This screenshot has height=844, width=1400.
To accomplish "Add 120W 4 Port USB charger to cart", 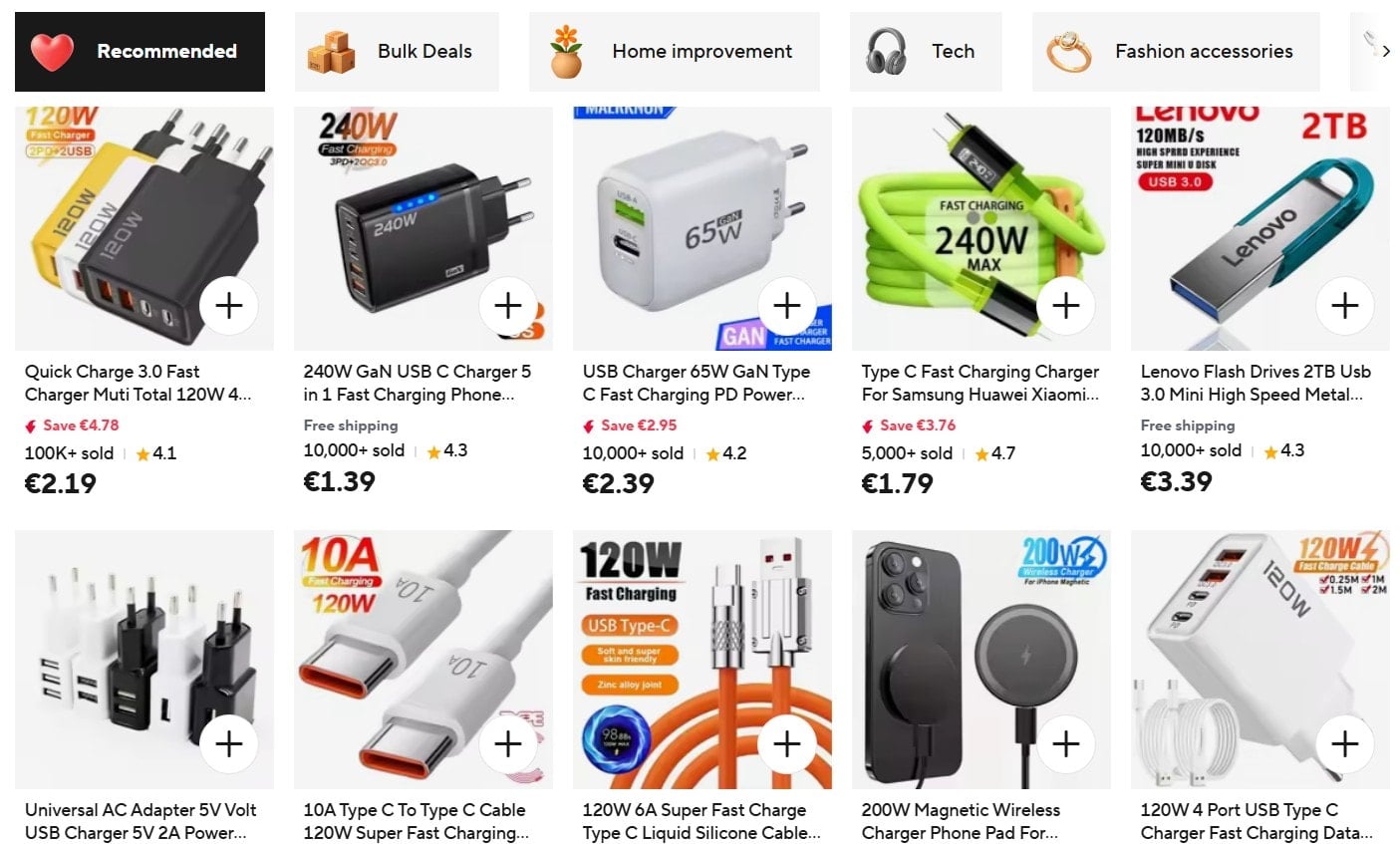I will 1345,744.
